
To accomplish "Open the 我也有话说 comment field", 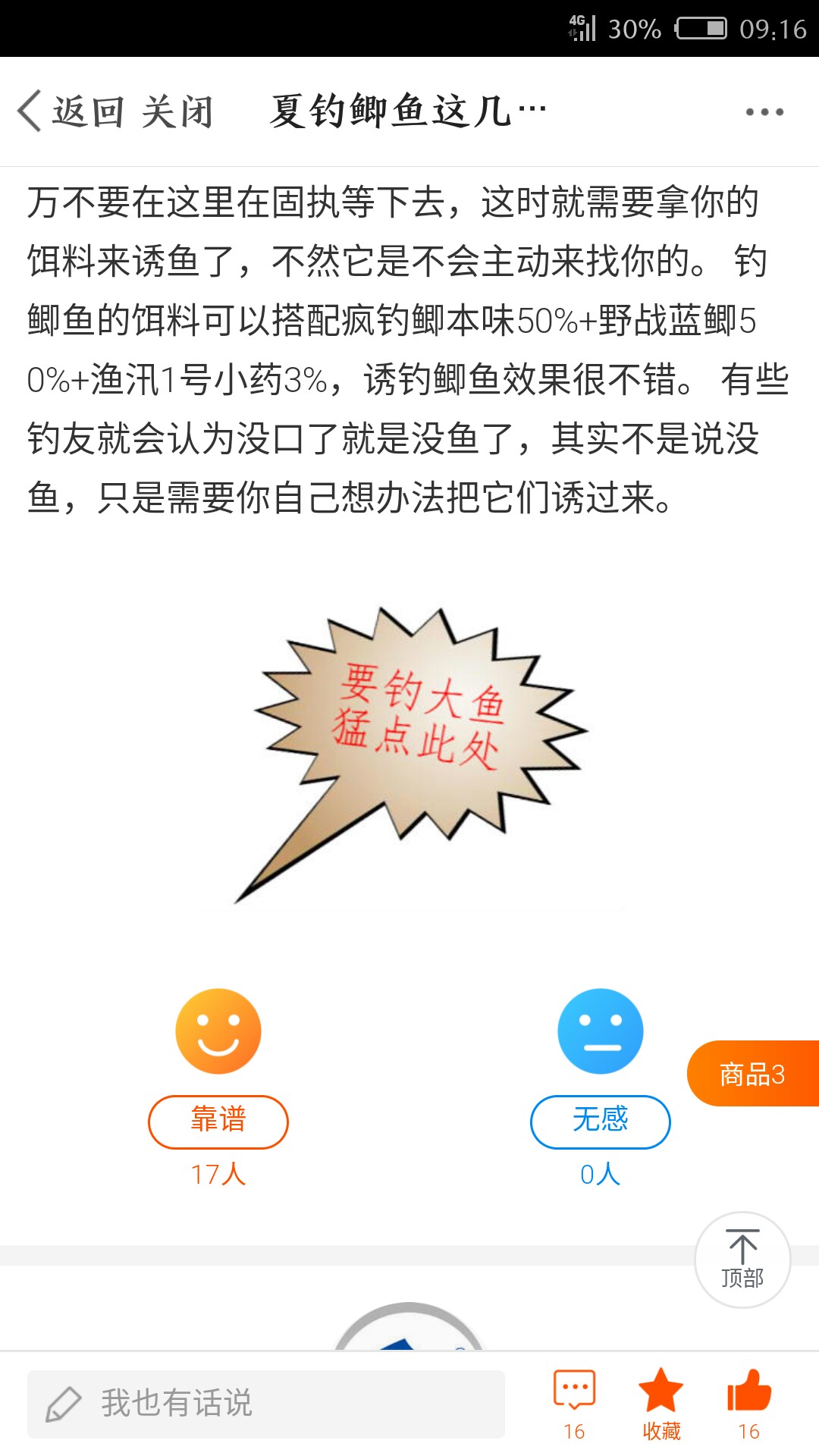I will pyautogui.click(x=265, y=1404).
